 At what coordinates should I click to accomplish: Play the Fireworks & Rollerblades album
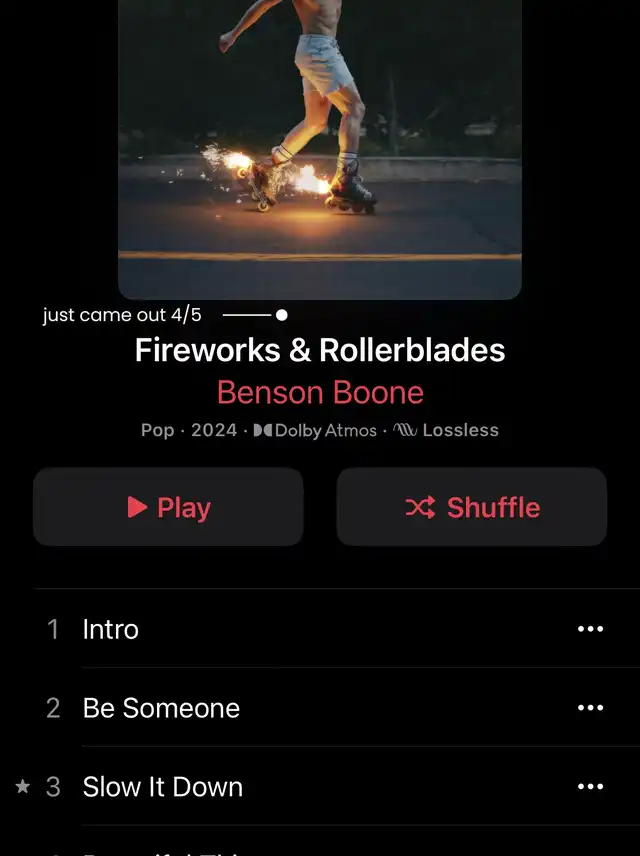coord(168,507)
